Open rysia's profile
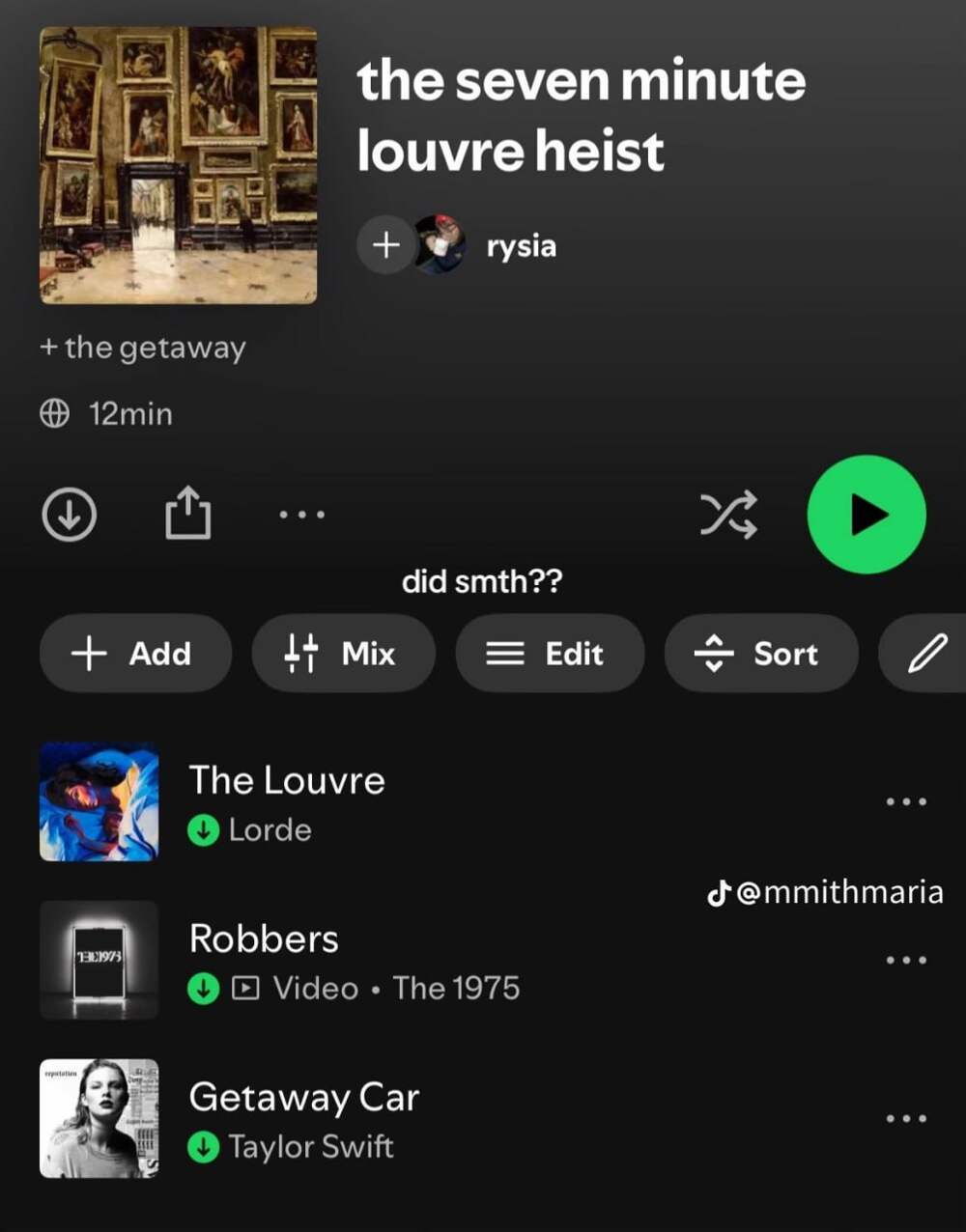Screen dimensions: 966x1232 click(520, 246)
